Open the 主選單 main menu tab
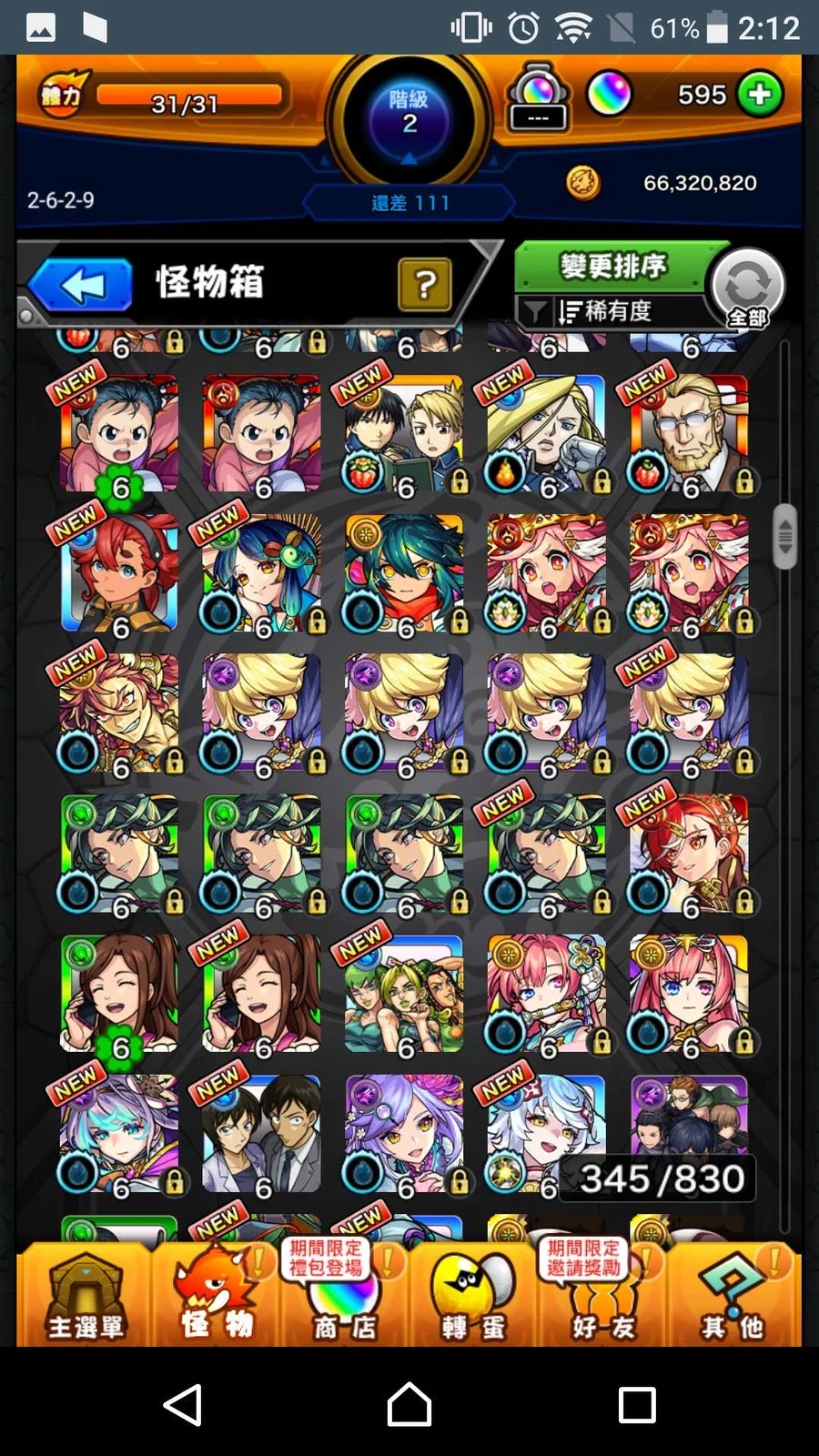 point(85,1294)
